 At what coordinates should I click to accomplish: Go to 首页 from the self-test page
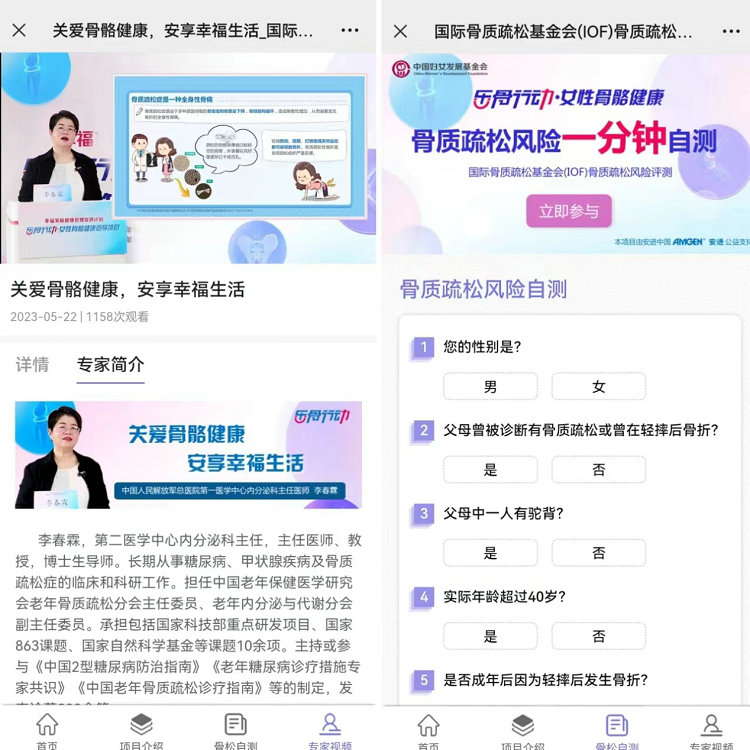[x=428, y=730]
